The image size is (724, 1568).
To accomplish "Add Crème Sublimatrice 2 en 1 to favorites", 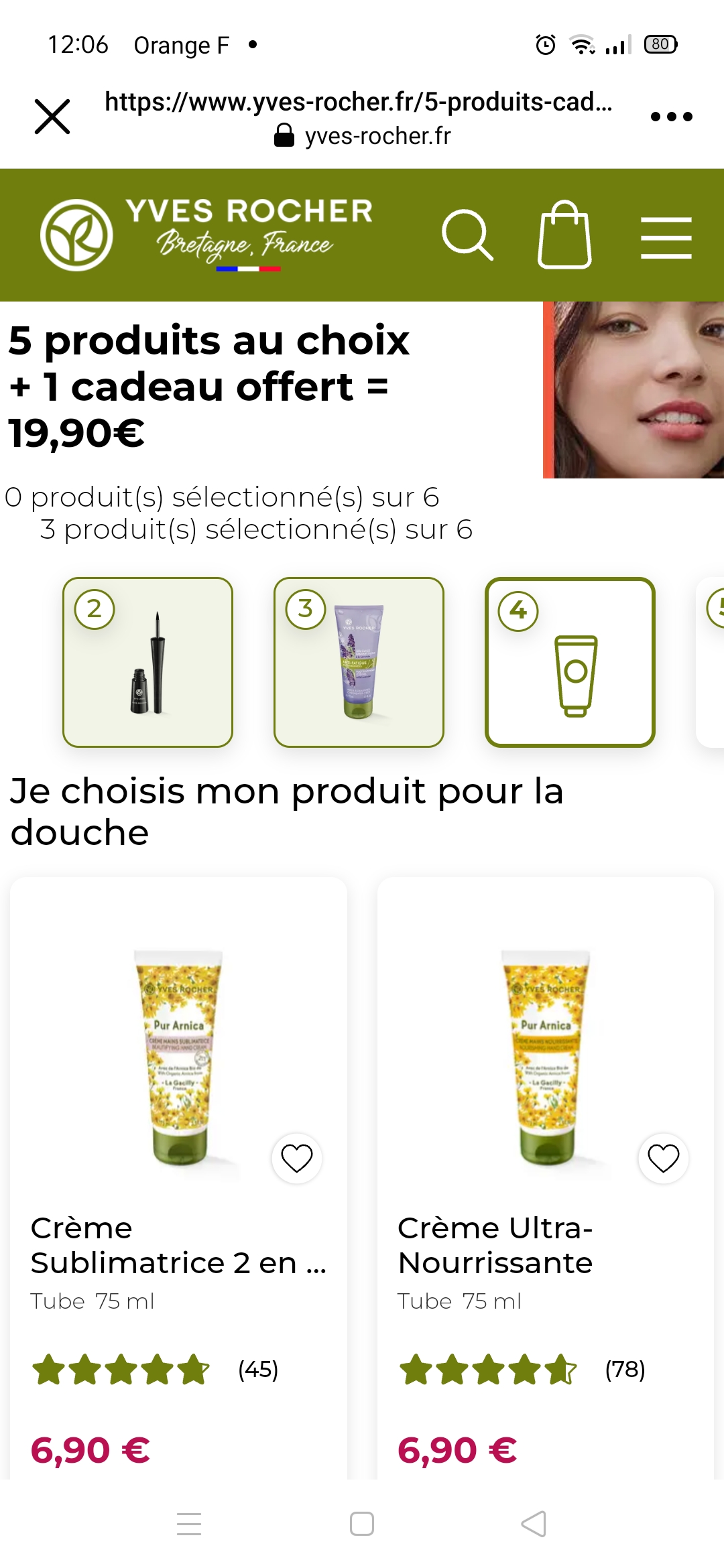I will tap(296, 1158).
